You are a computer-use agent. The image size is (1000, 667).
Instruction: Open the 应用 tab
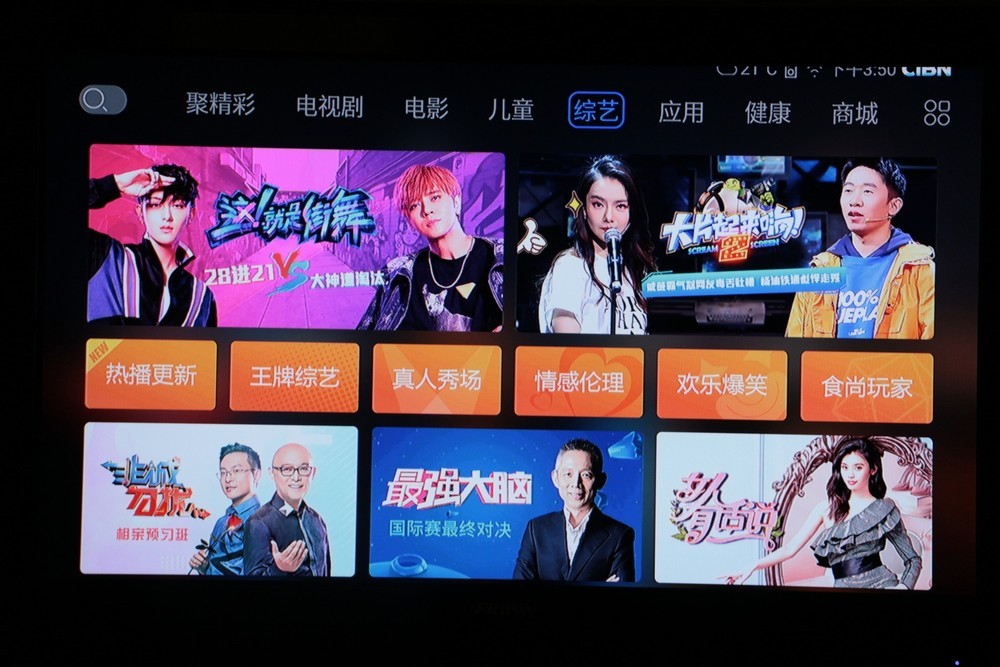[681, 111]
